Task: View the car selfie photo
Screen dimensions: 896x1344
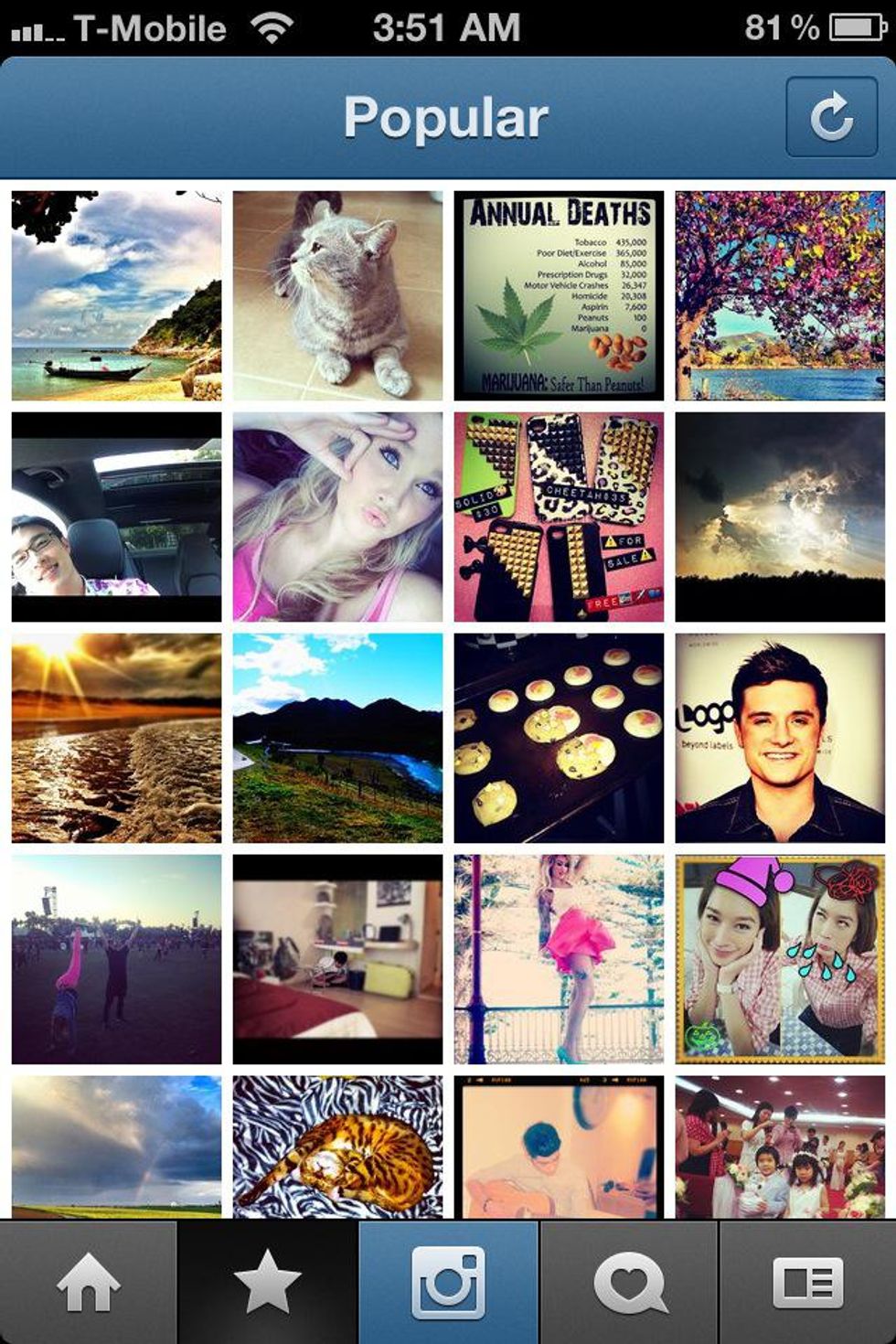Action: [116, 517]
